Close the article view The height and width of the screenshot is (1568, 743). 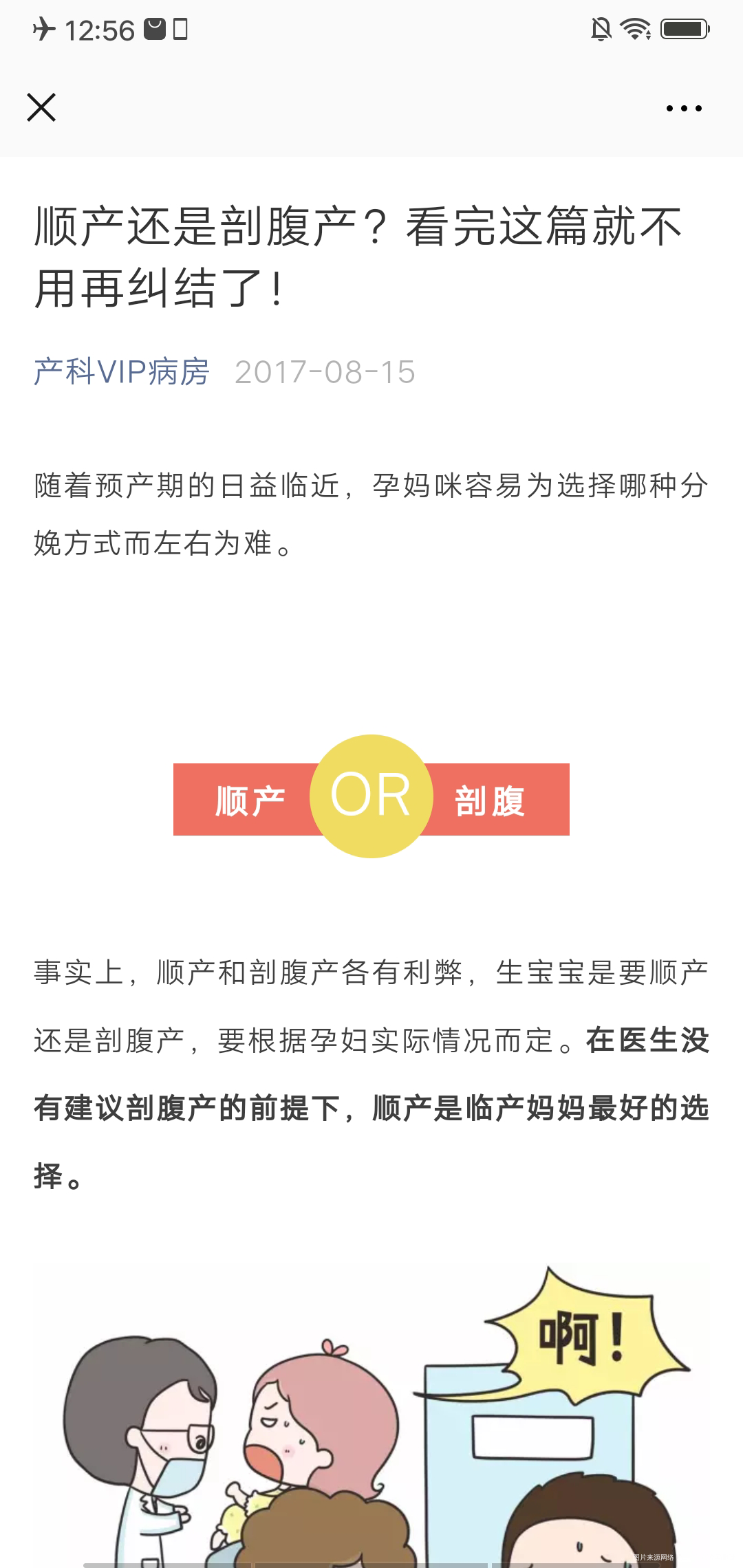(41, 107)
